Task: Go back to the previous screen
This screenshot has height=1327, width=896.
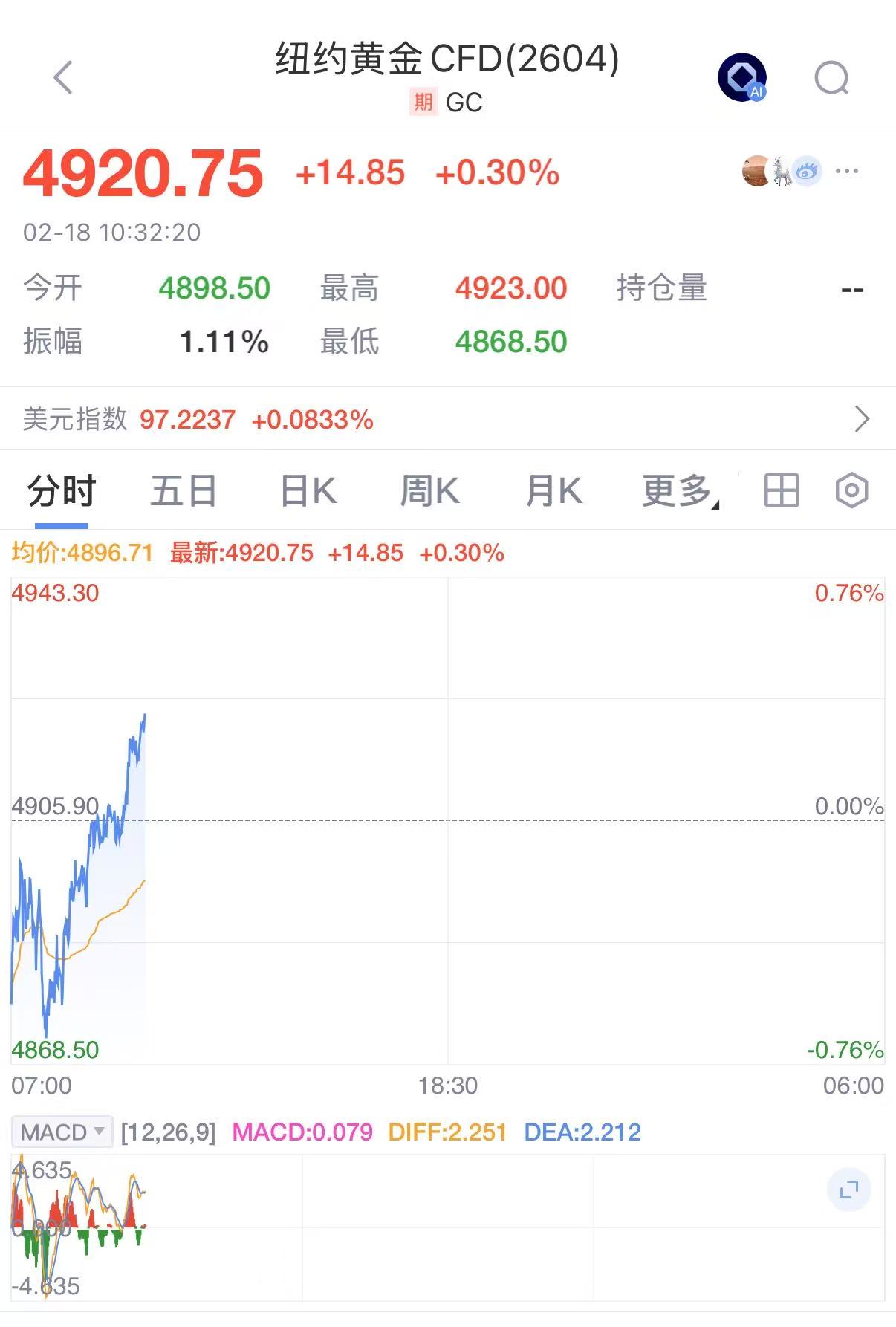Action: pyautogui.click(x=64, y=77)
